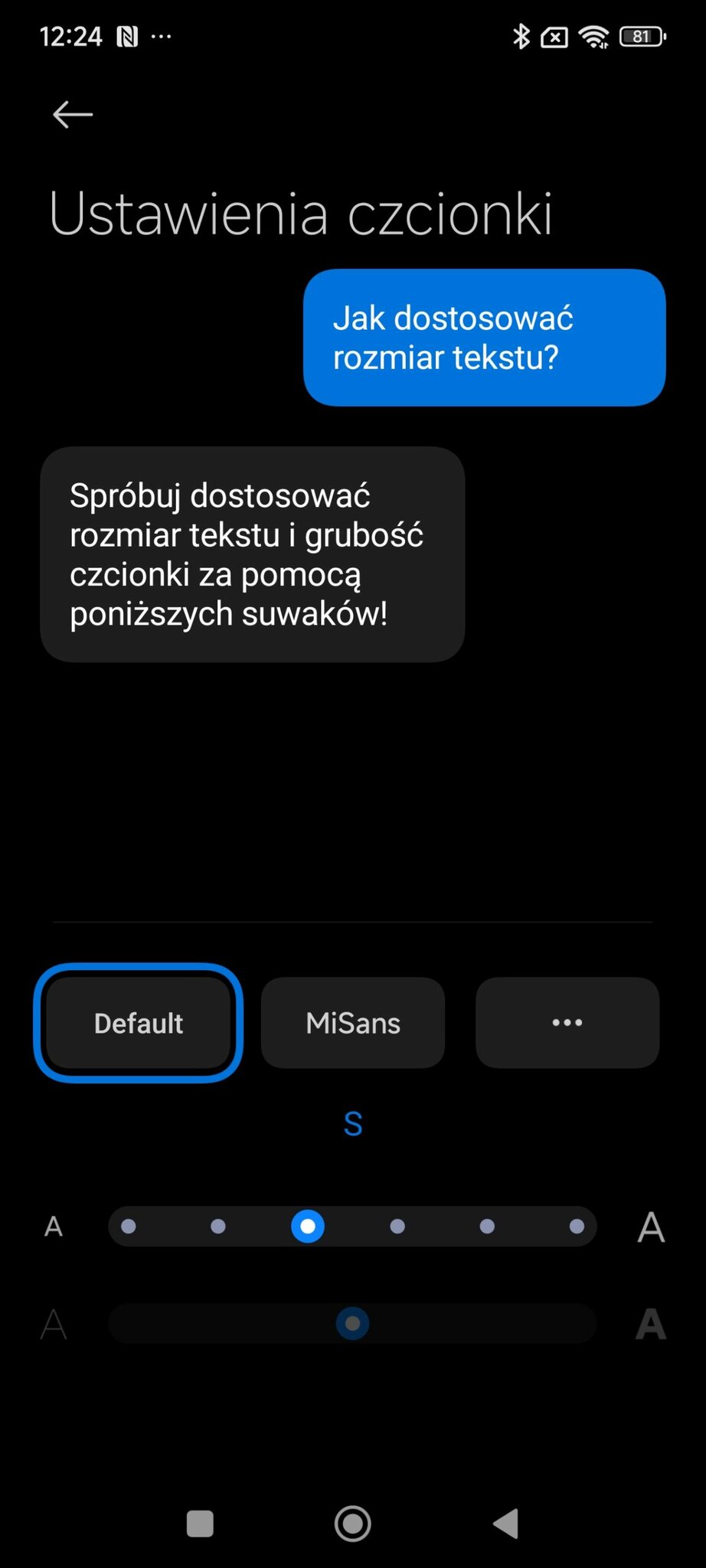Open more fonts via three-dots button
706x1568 pixels.
[567, 1023]
